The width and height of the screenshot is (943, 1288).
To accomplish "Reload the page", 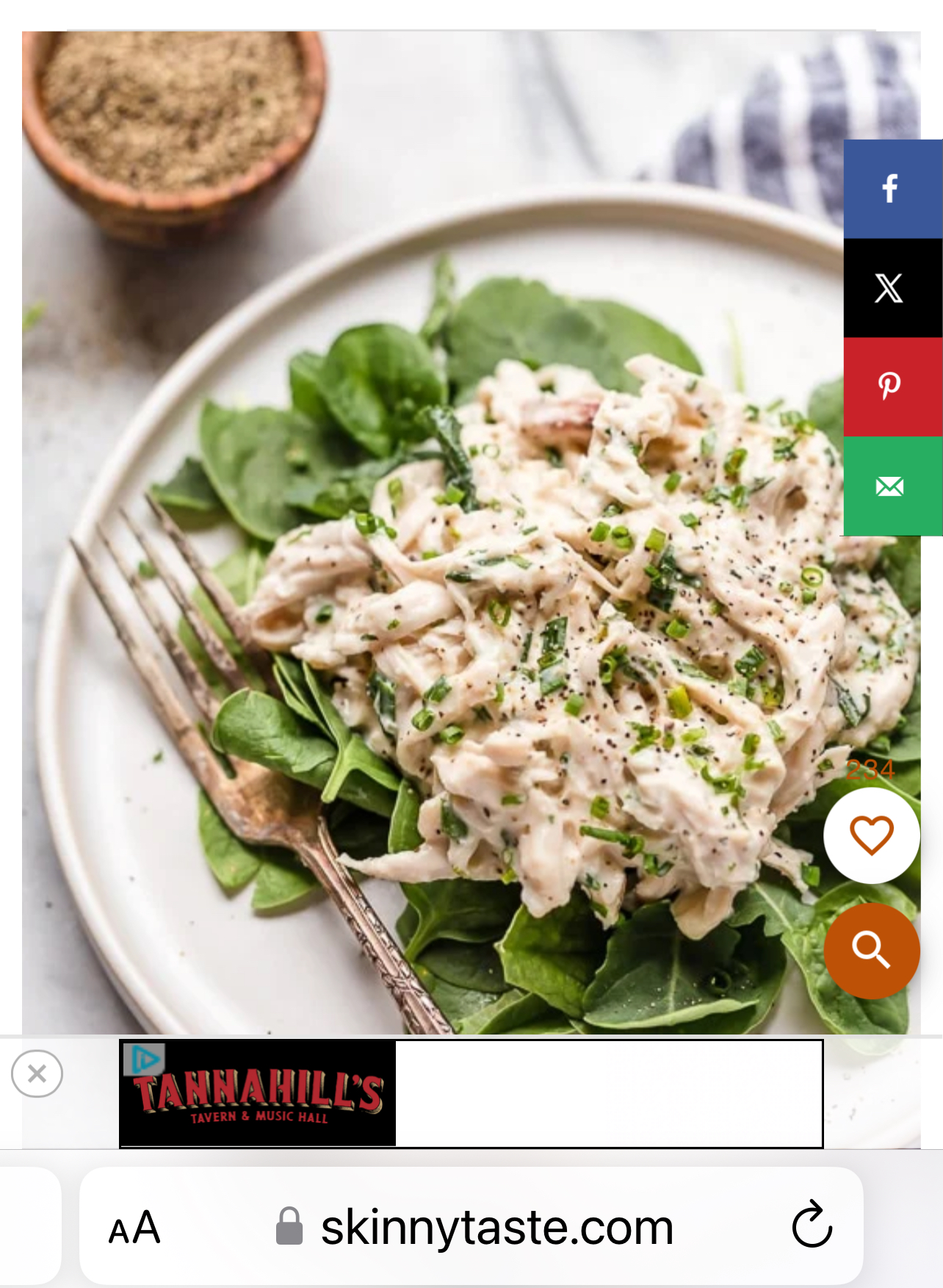I will (812, 1226).
